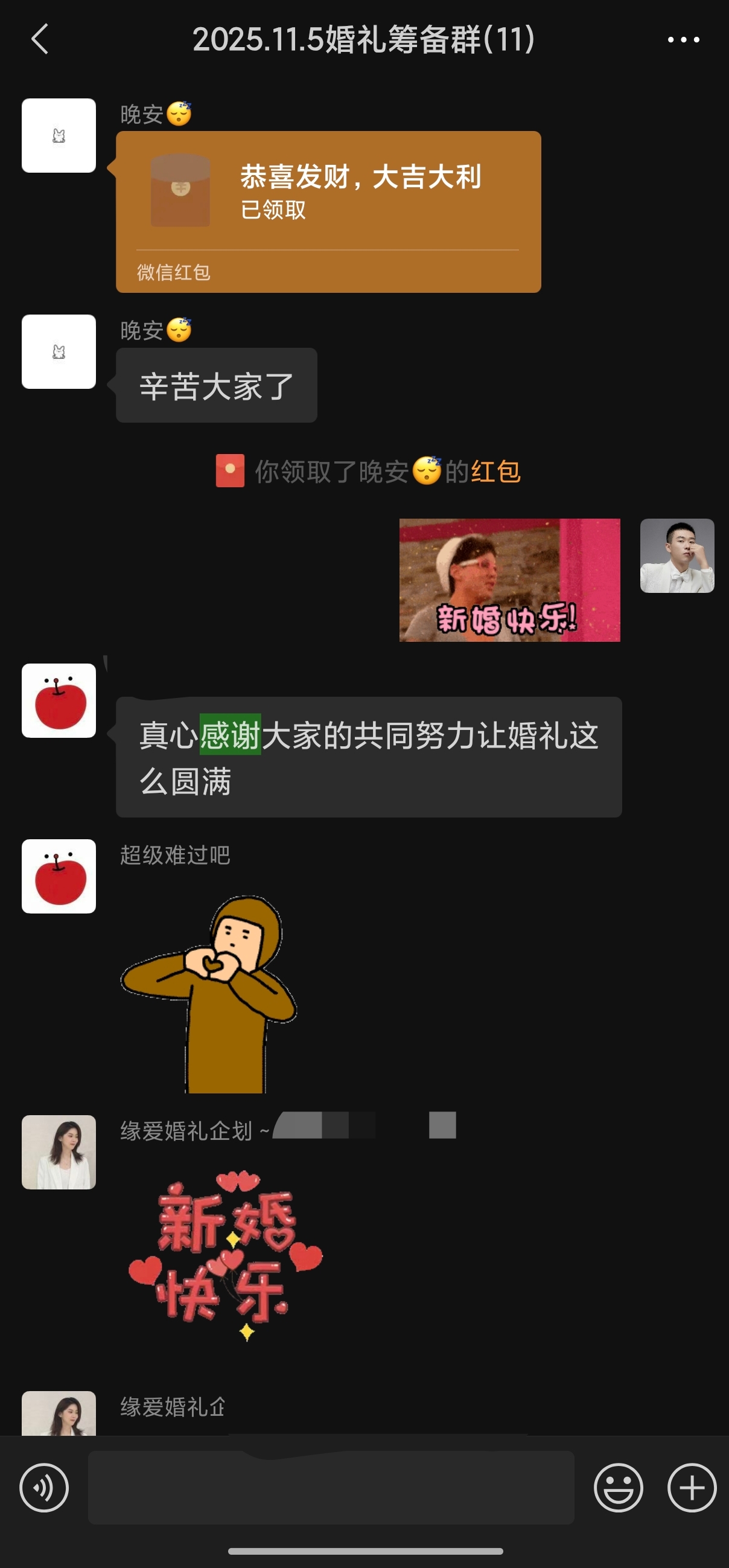The height and width of the screenshot is (1568, 729).
Task: Open avatar above the 新婚快乐 hearts sticker
Action: tap(59, 1151)
